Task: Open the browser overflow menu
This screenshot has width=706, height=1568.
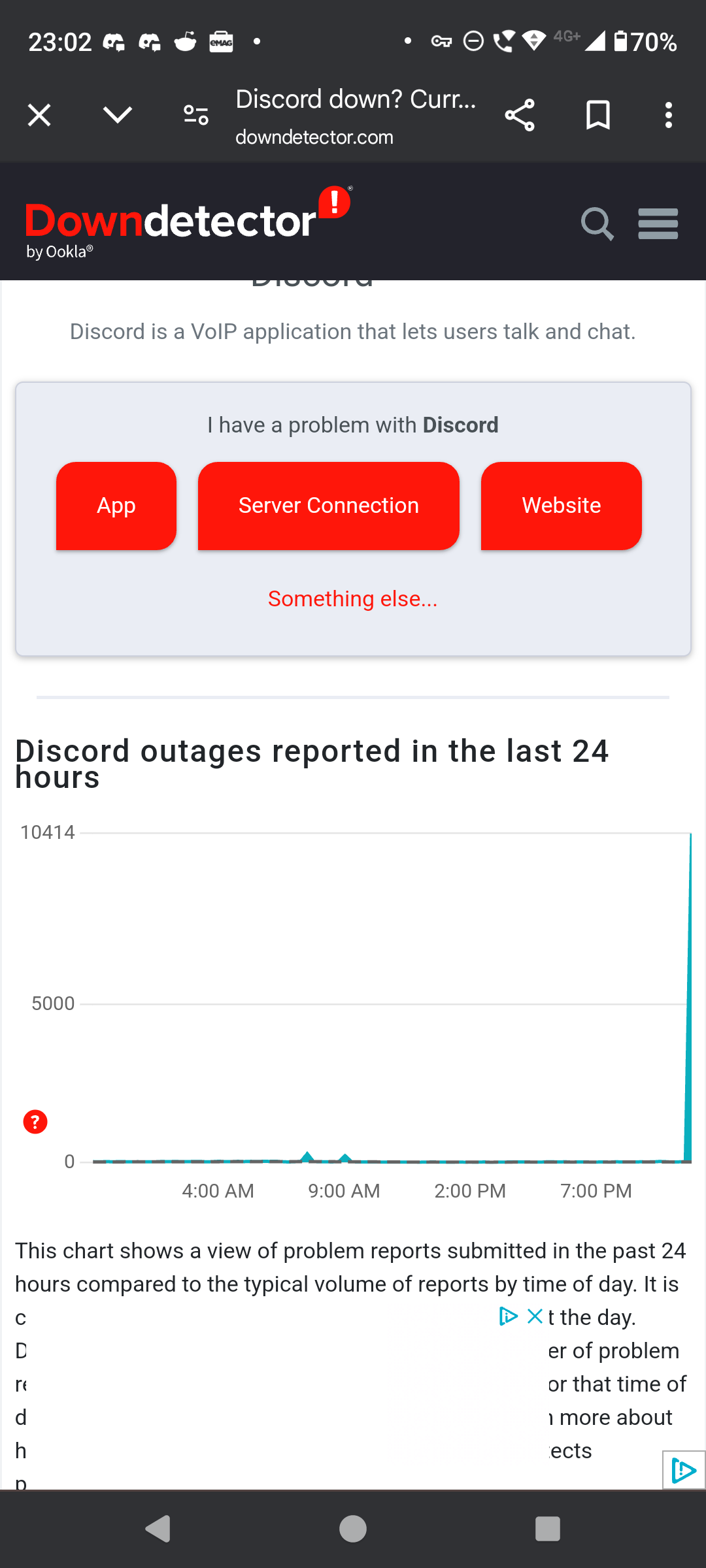Action: click(x=668, y=116)
